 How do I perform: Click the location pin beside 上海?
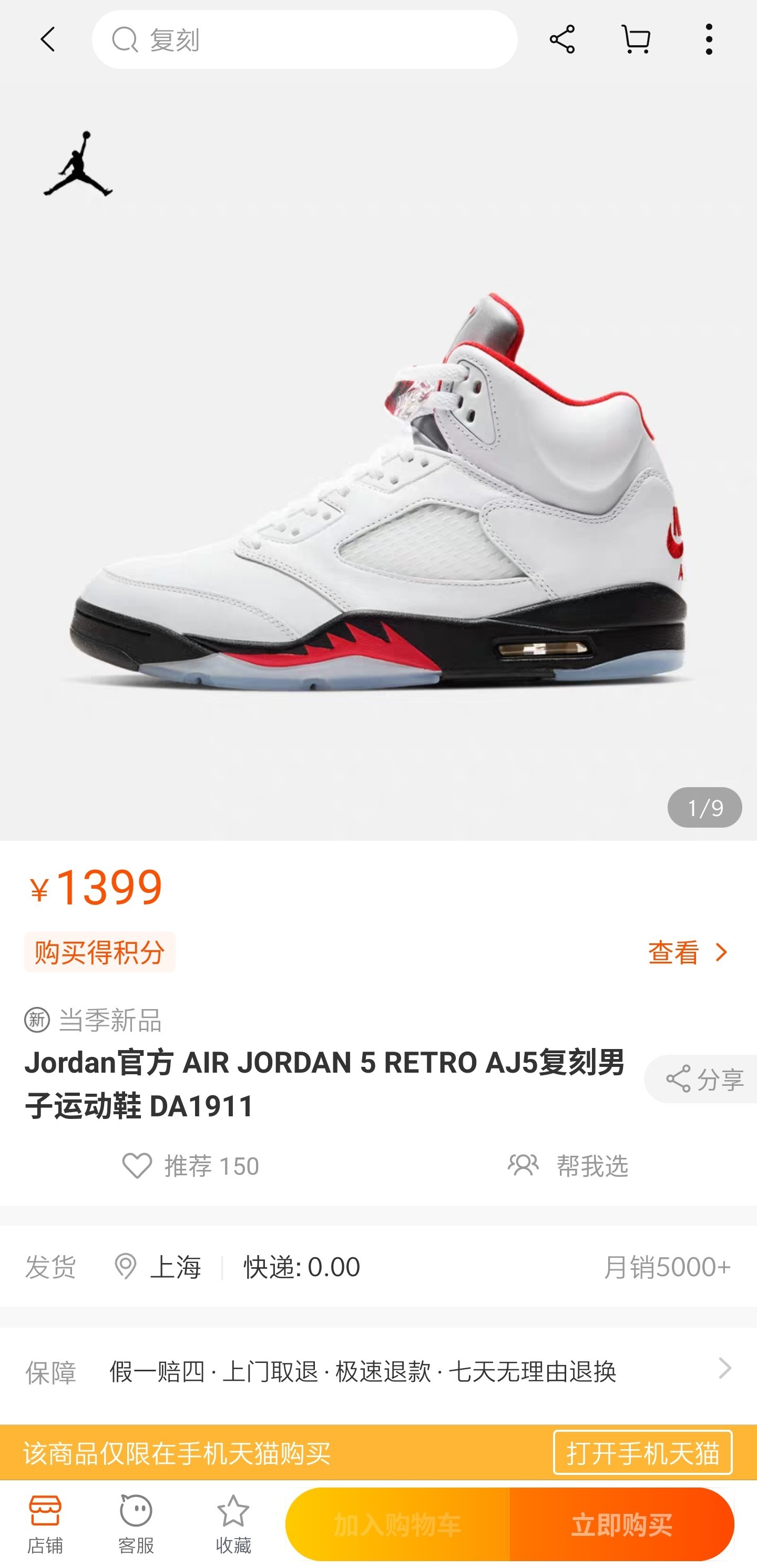[126, 1268]
